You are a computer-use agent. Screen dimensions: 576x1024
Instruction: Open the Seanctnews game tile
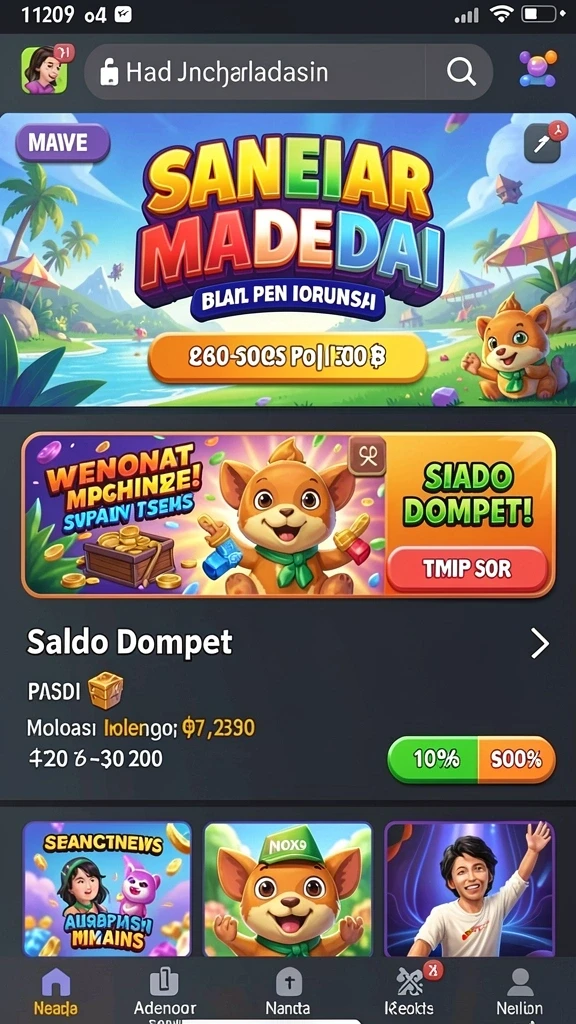[108, 889]
